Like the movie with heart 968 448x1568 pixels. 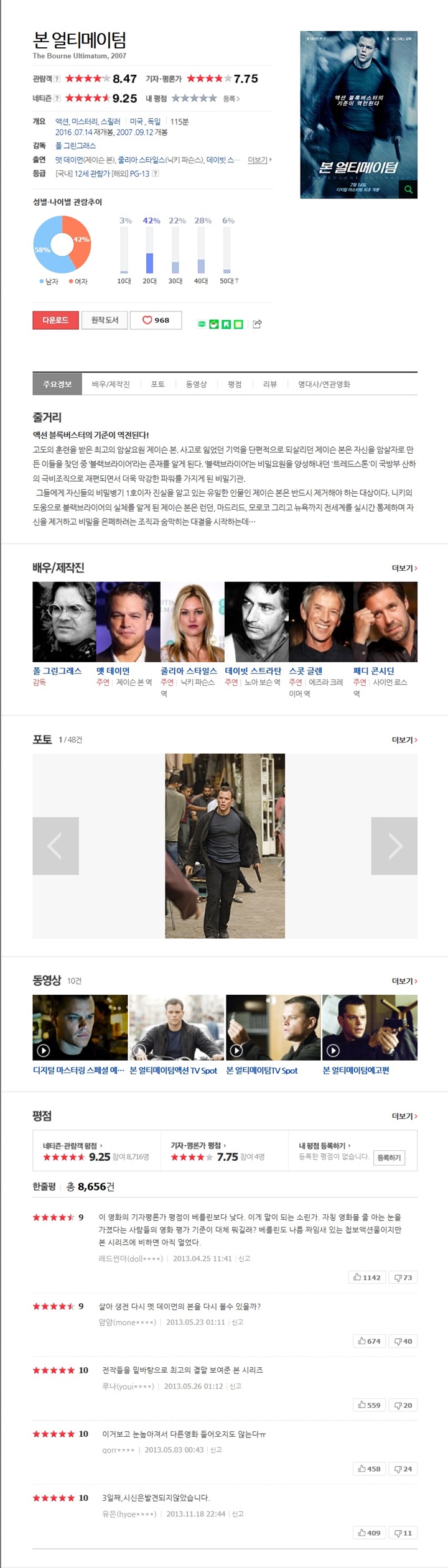coord(156,320)
